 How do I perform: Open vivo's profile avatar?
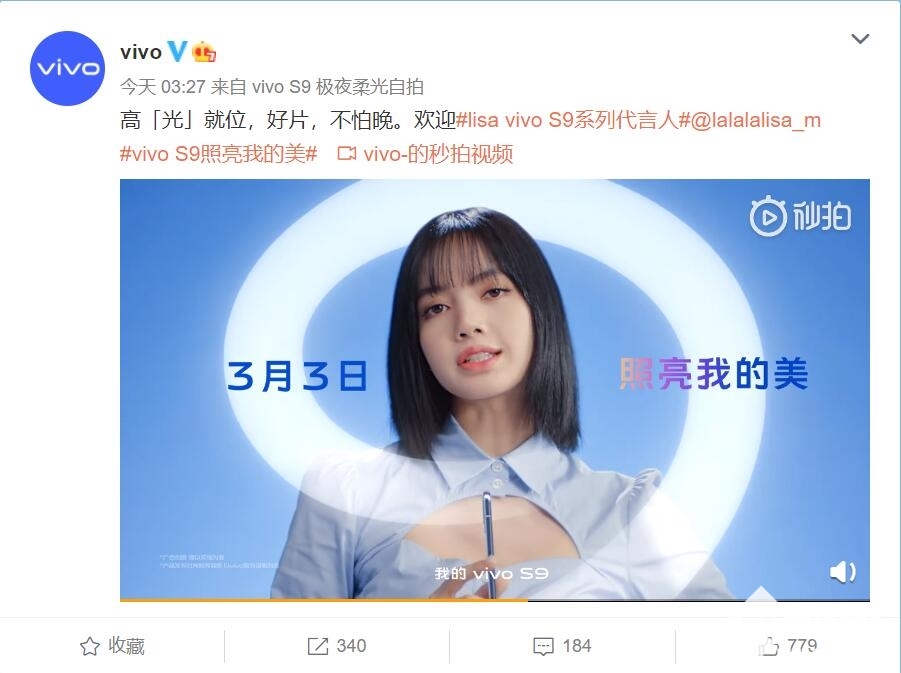[67, 68]
